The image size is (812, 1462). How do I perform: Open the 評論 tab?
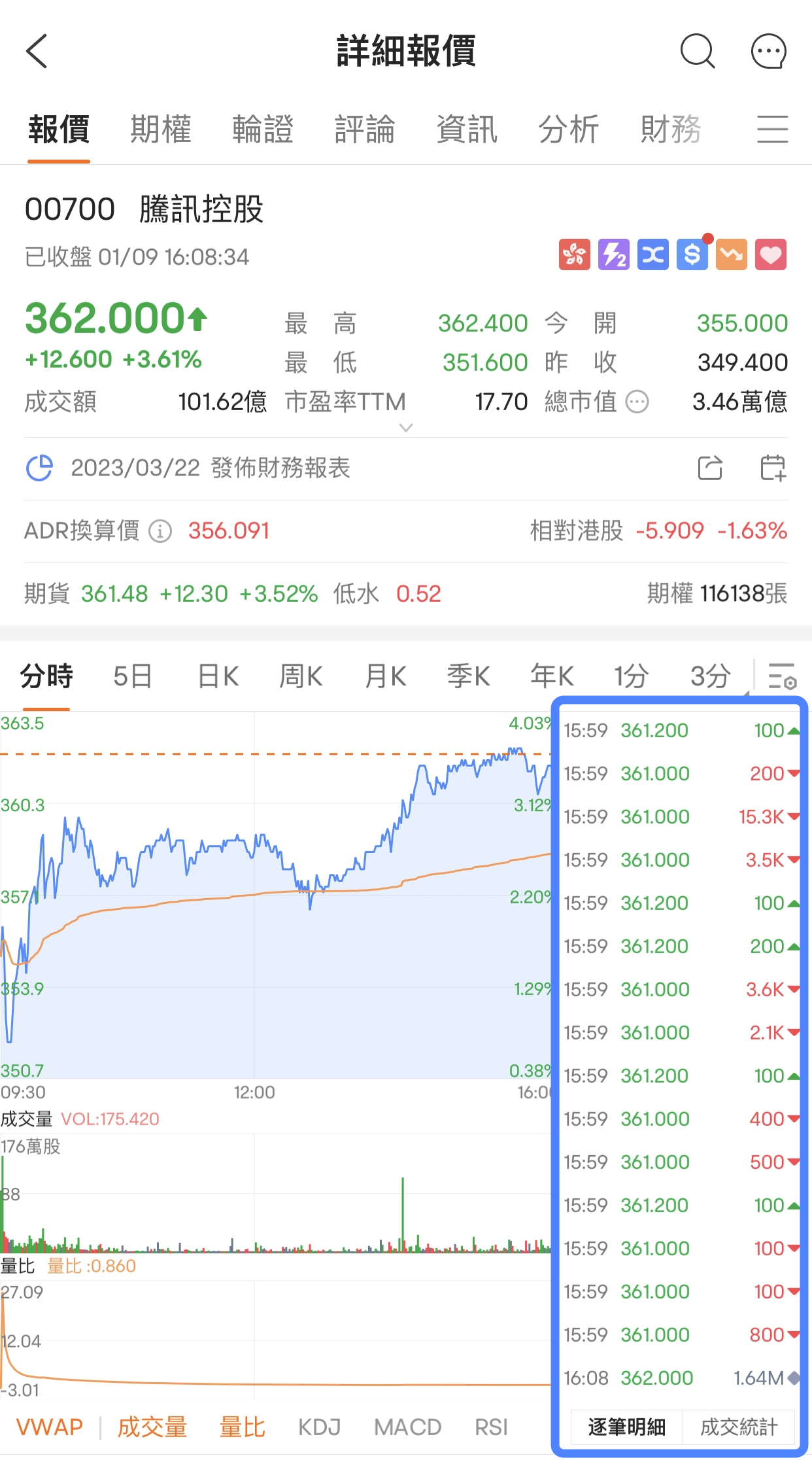point(365,129)
